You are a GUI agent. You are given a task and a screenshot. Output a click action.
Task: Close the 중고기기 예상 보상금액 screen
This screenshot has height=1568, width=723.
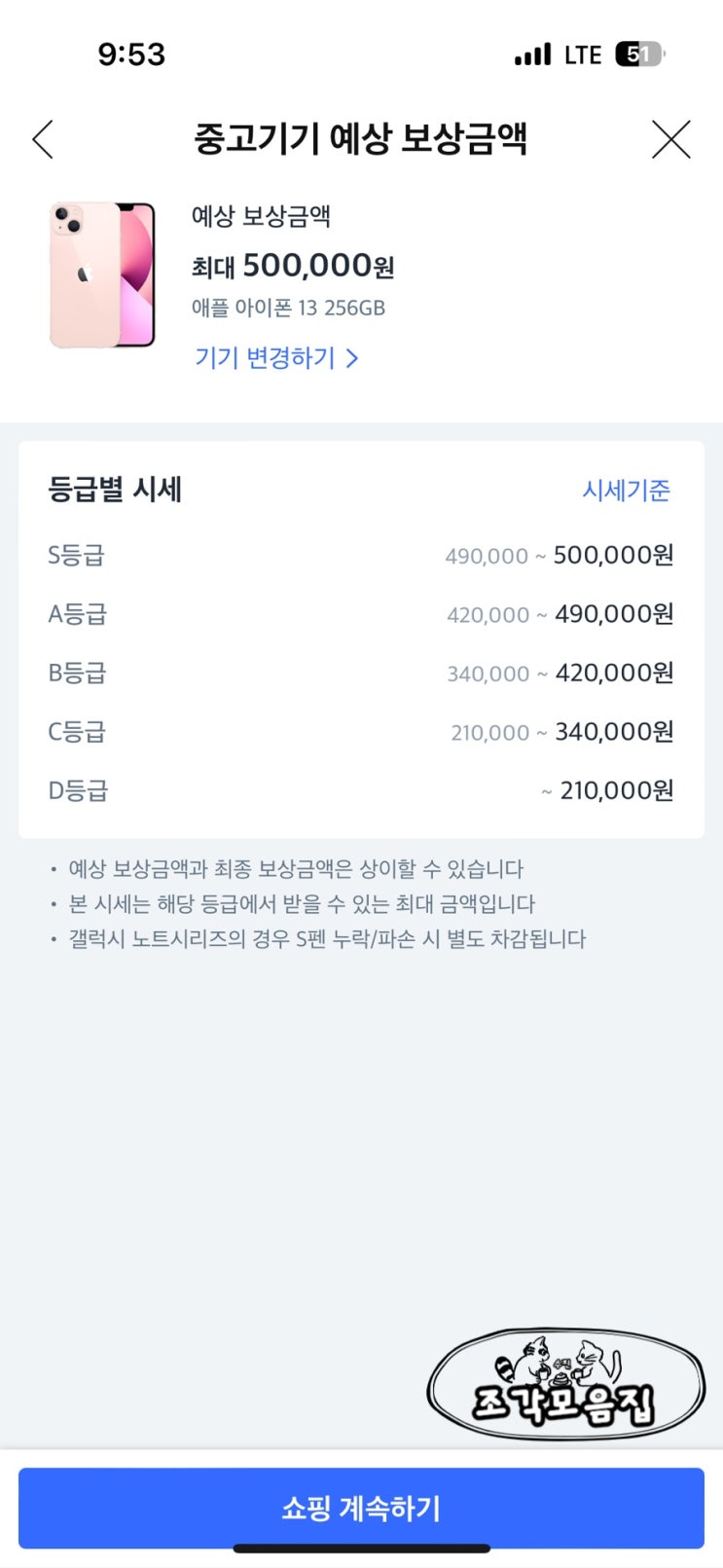(x=671, y=139)
